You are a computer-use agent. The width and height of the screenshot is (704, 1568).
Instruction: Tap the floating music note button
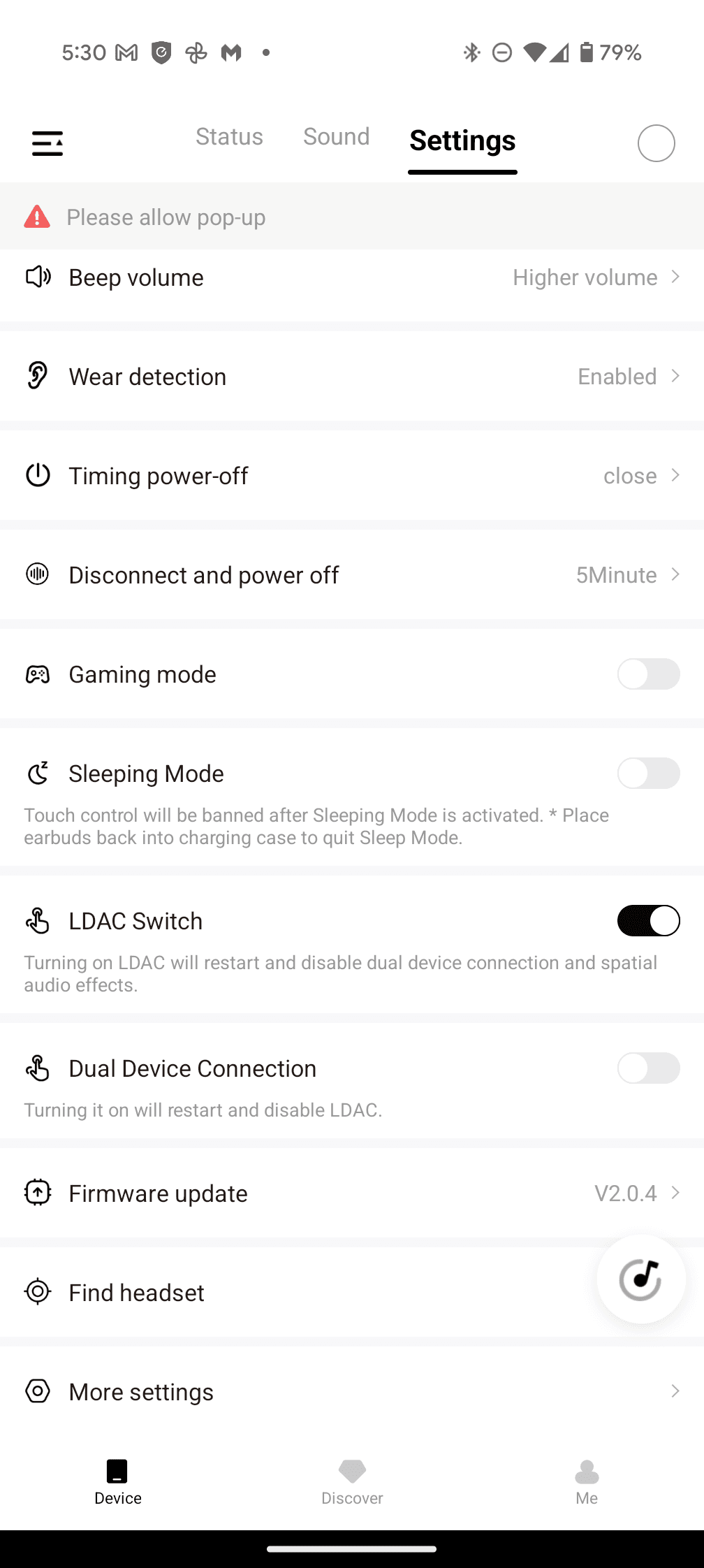[x=641, y=1279]
